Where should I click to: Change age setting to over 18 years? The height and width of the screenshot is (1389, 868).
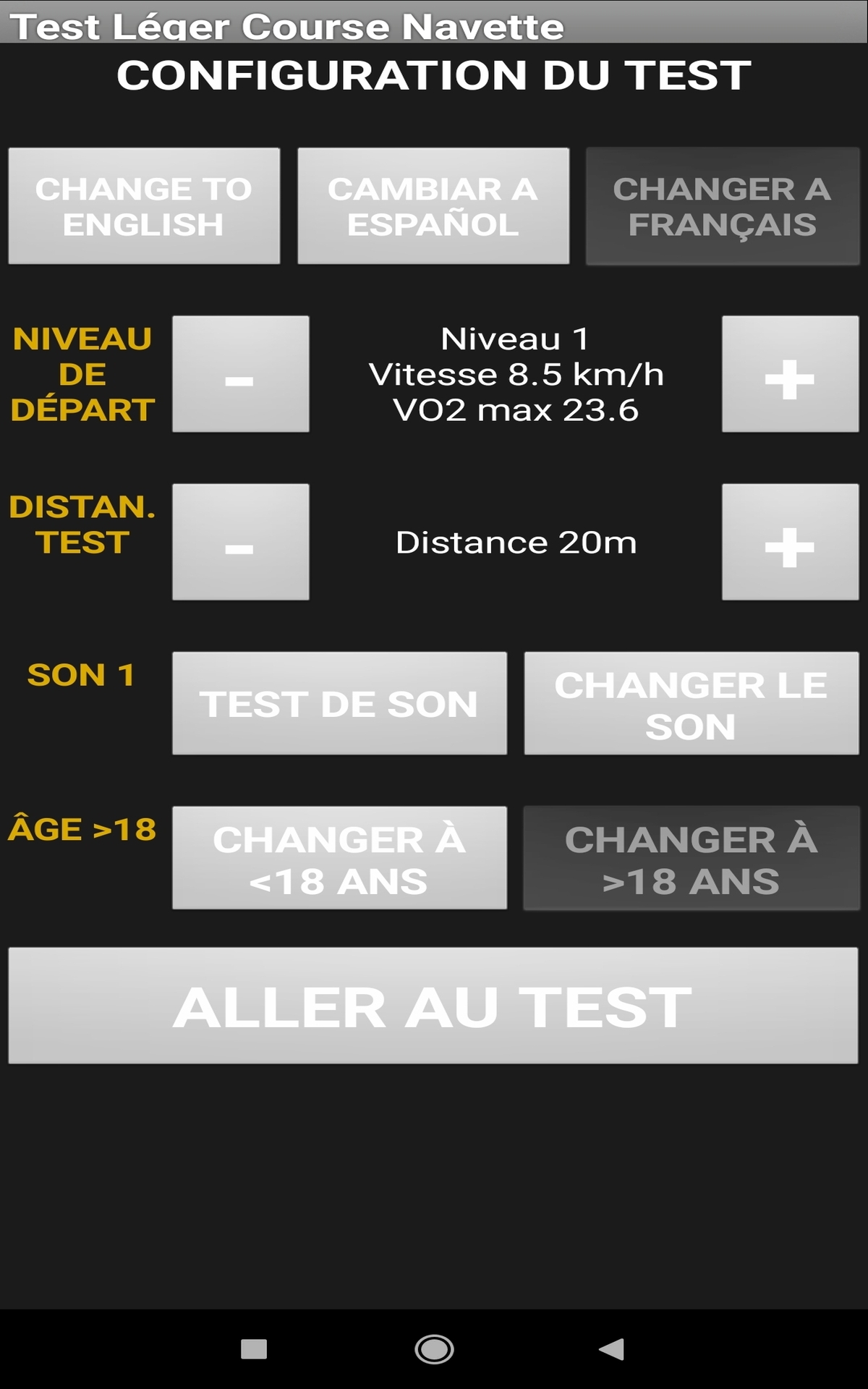click(x=689, y=857)
